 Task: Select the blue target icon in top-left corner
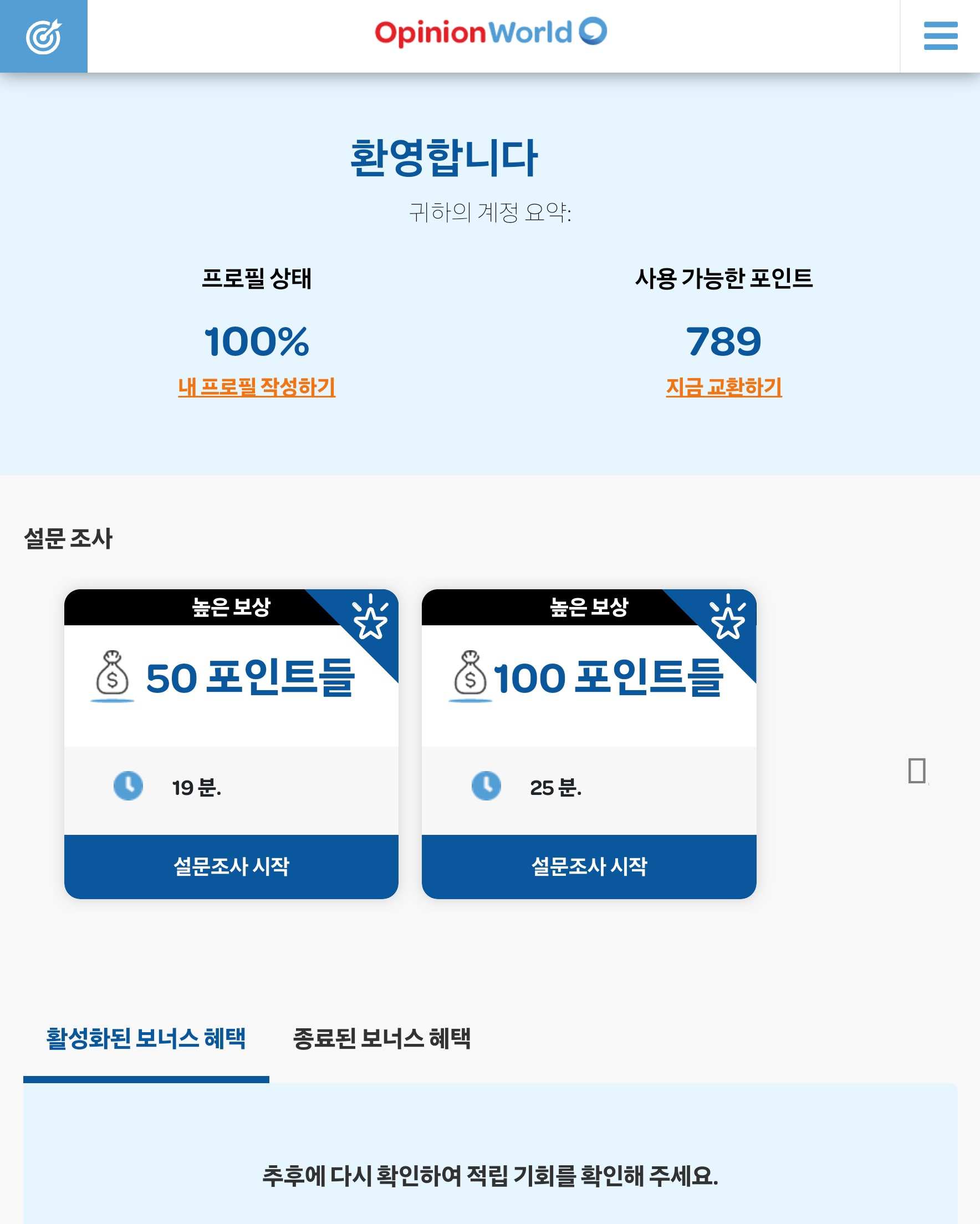[43, 35]
